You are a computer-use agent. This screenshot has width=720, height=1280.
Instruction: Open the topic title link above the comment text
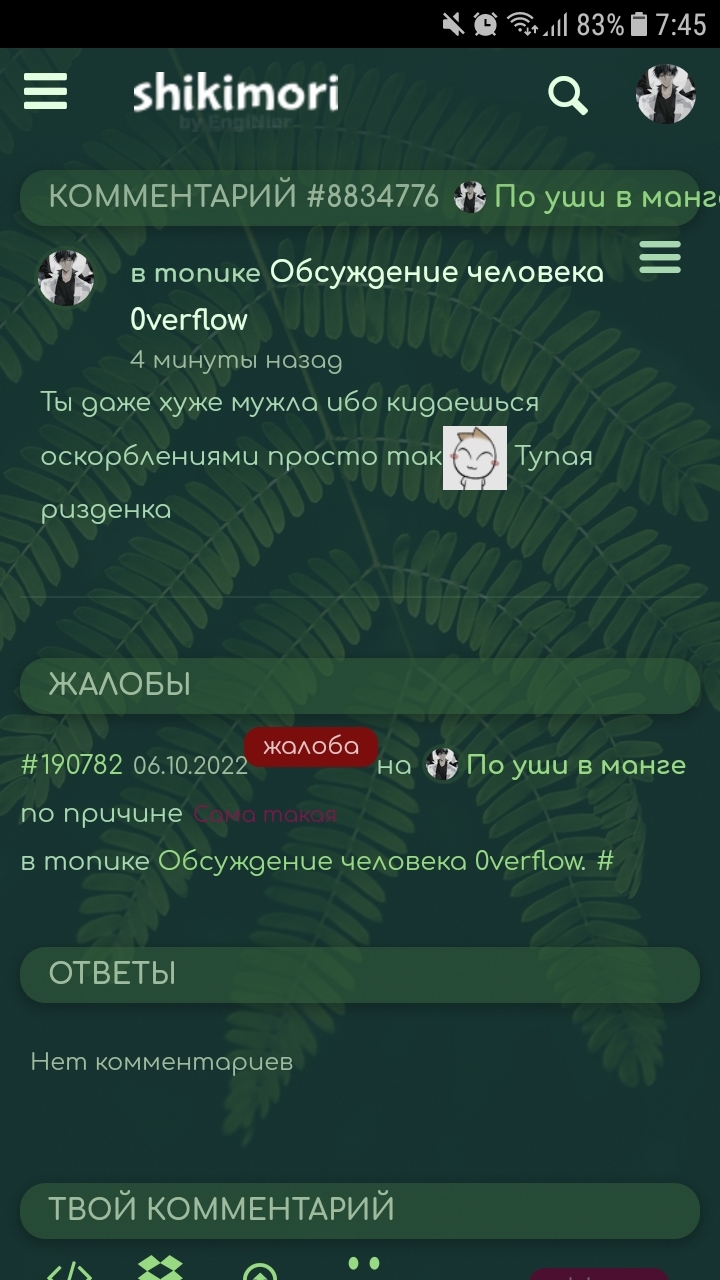366,296
